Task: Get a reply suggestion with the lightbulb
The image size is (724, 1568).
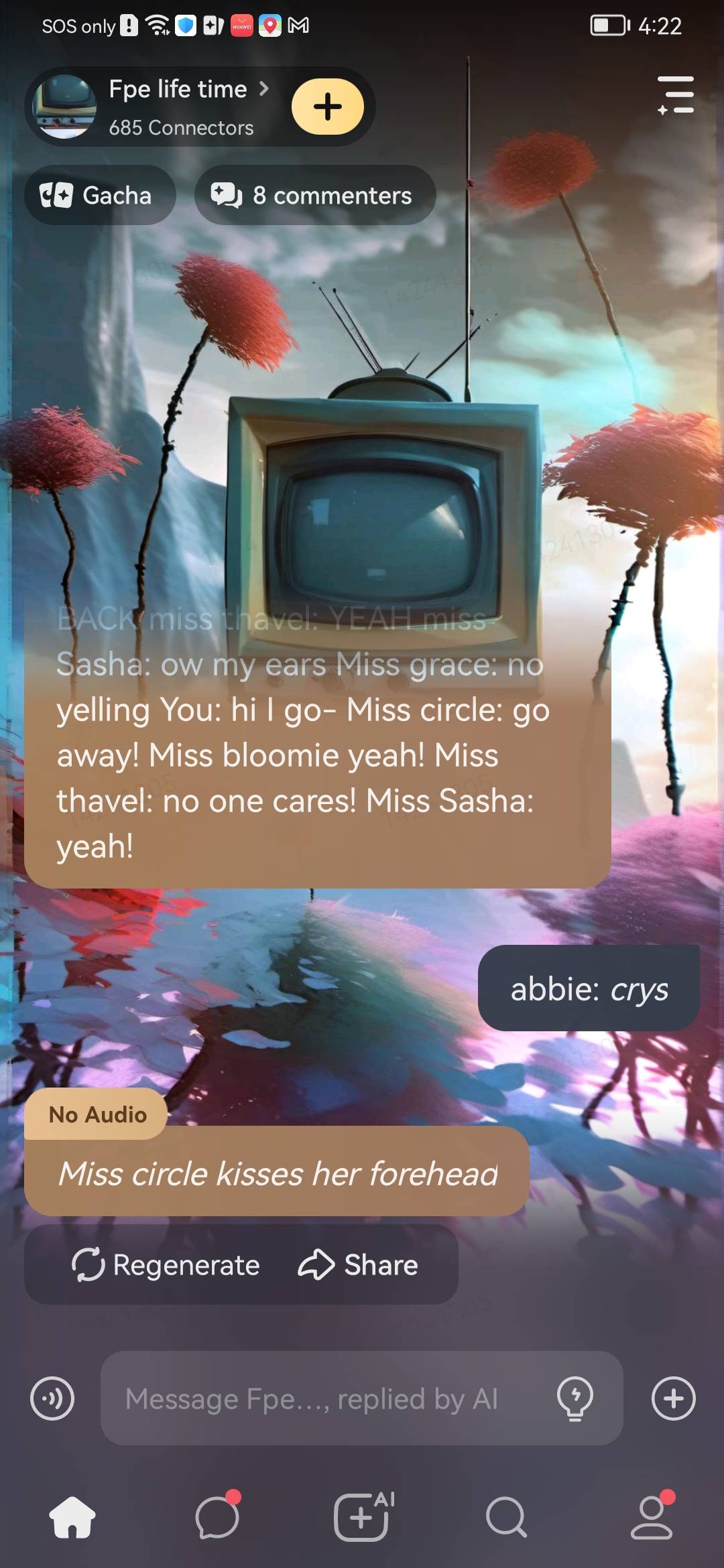Action: point(575,1398)
